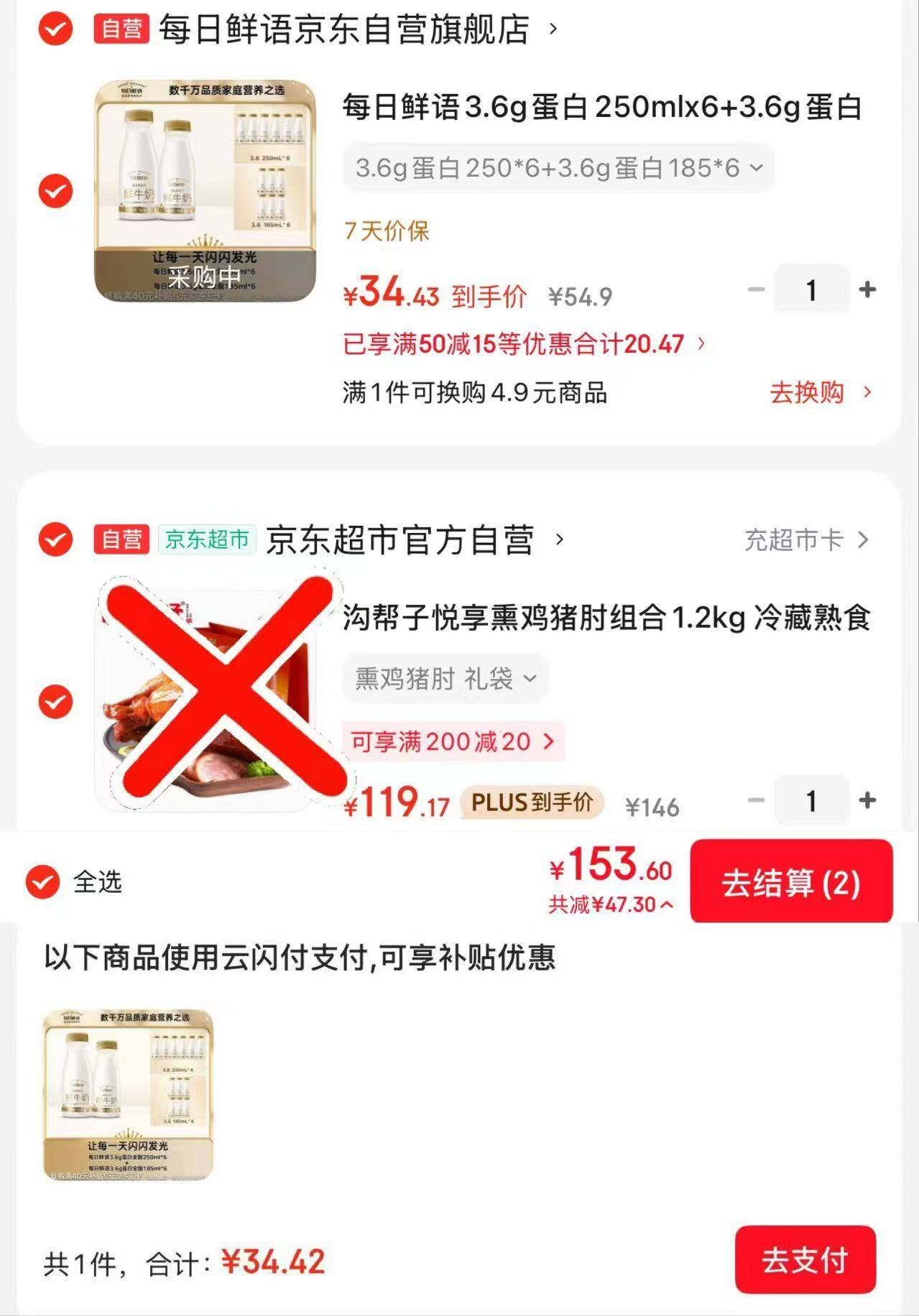Viewport: 919px width, 1316px height.
Task: Deselect the 每日鲜语 milk item checkbox
Action: coord(55,191)
